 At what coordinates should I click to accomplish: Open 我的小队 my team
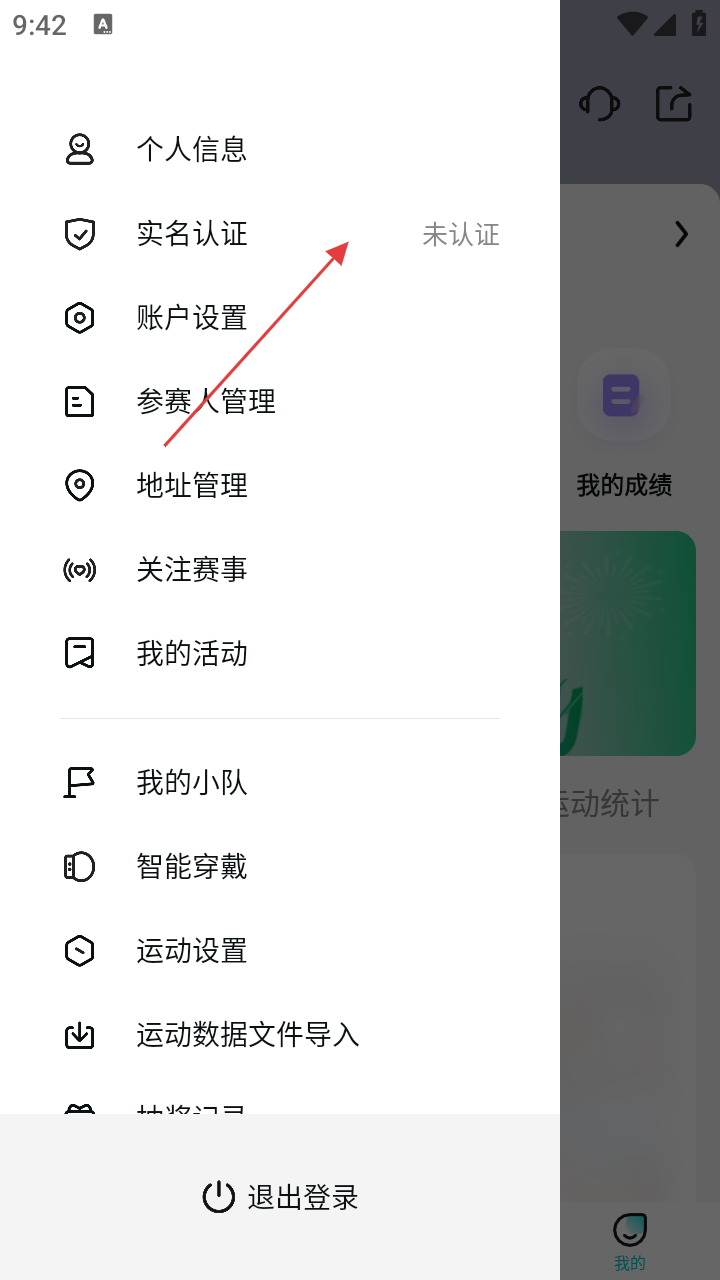tap(191, 783)
